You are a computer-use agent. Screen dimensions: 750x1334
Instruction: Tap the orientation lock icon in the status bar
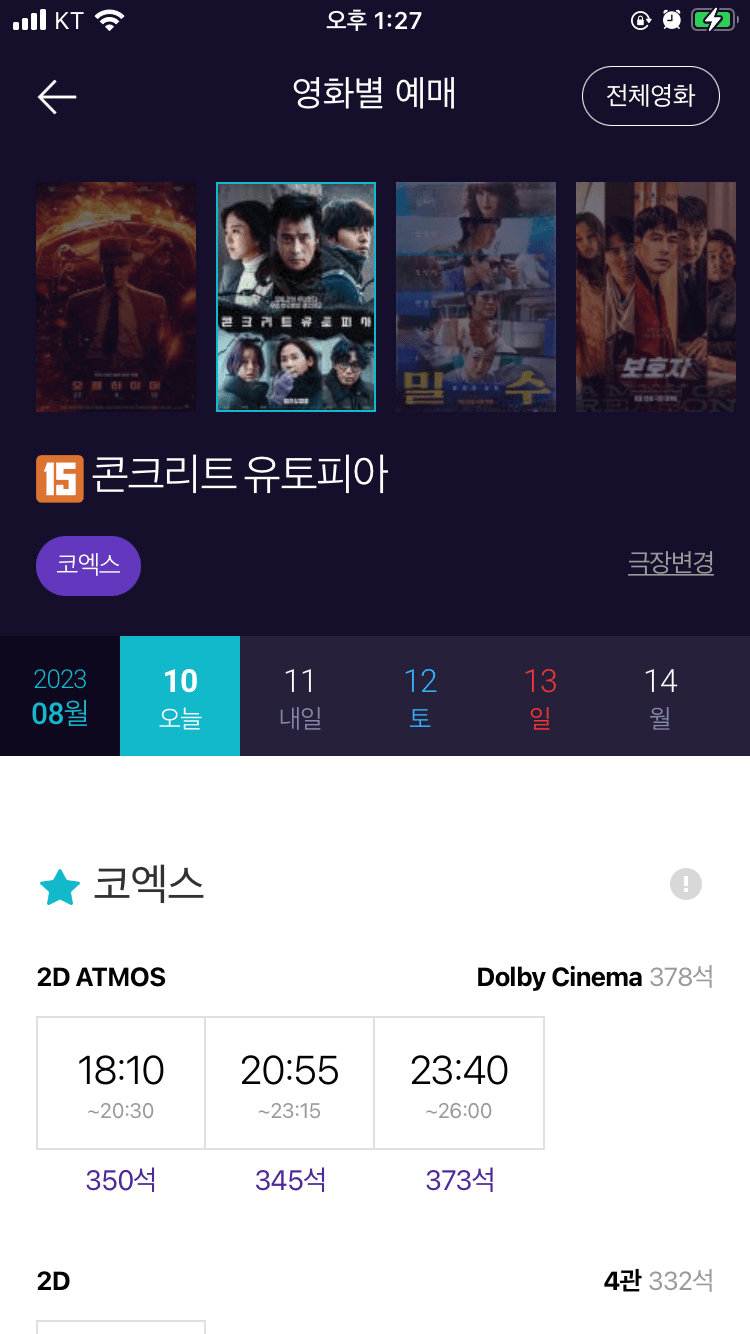[640, 19]
